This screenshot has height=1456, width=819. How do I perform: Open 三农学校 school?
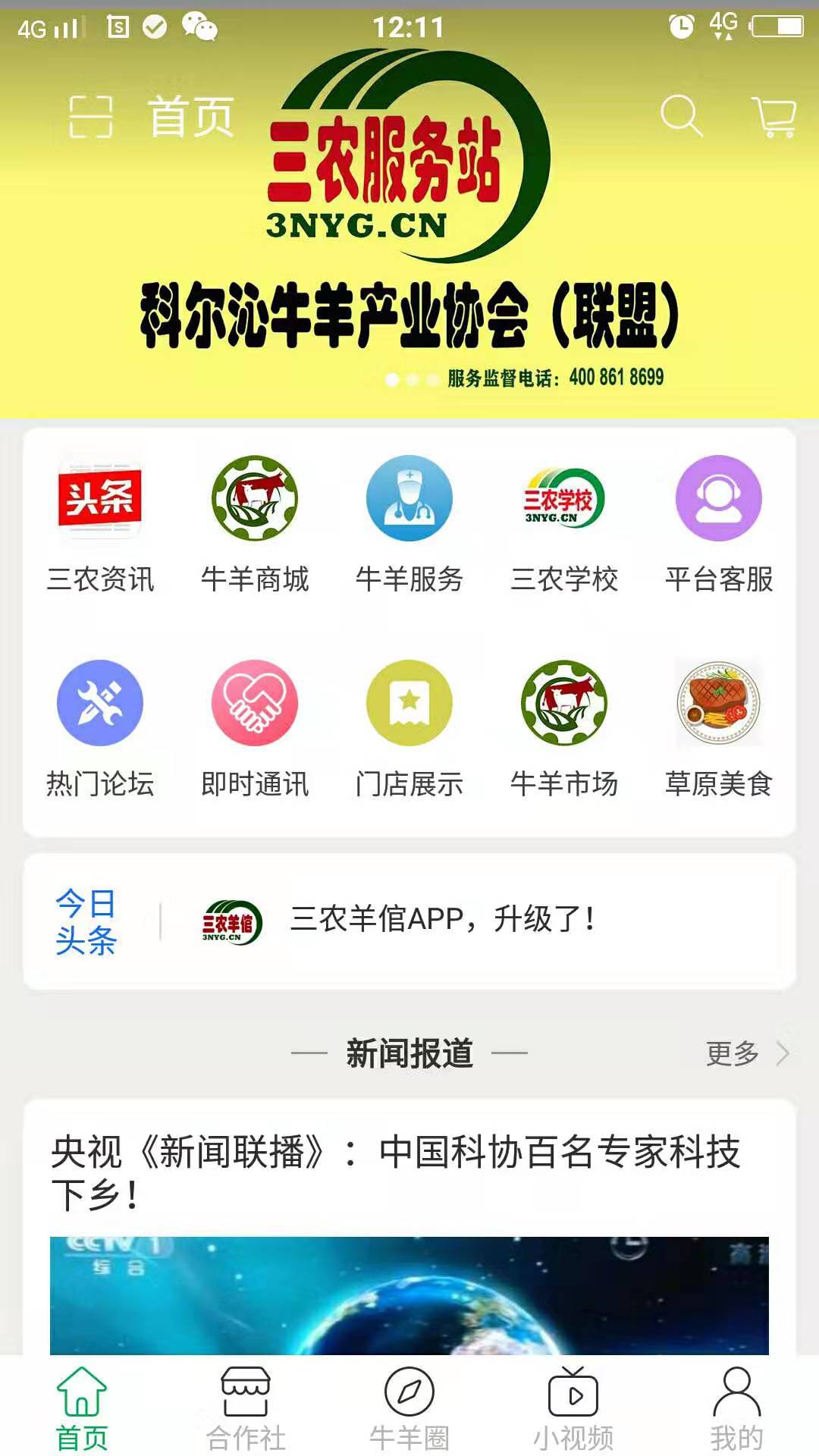pyautogui.click(x=564, y=525)
